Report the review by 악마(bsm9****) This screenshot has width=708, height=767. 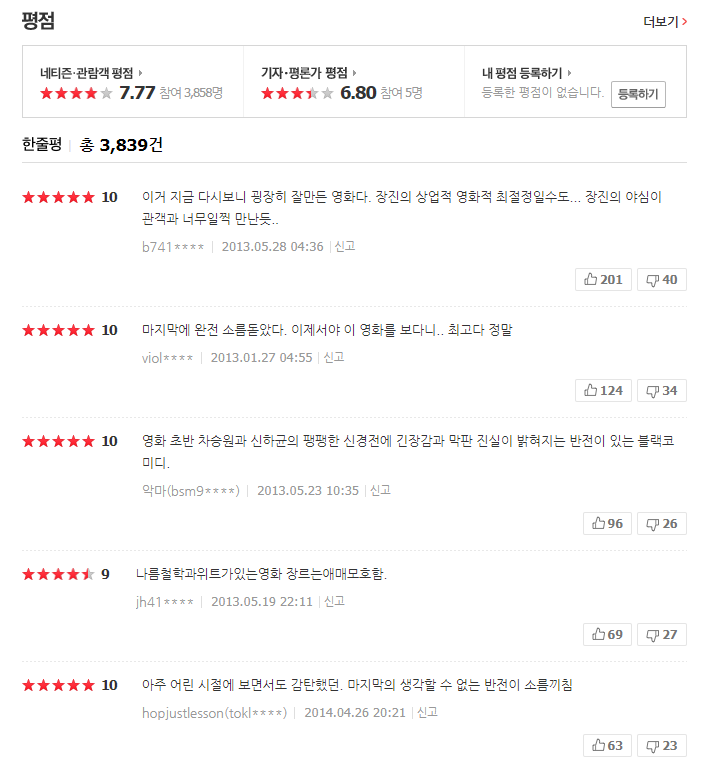[381, 490]
